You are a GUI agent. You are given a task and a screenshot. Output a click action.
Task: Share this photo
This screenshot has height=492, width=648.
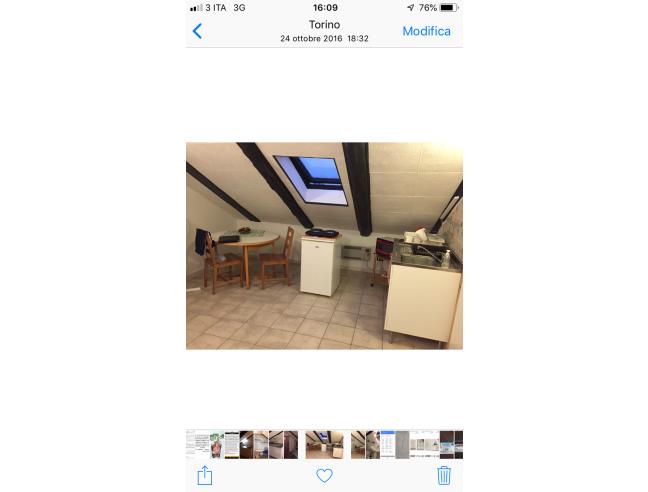tap(205, 475)
